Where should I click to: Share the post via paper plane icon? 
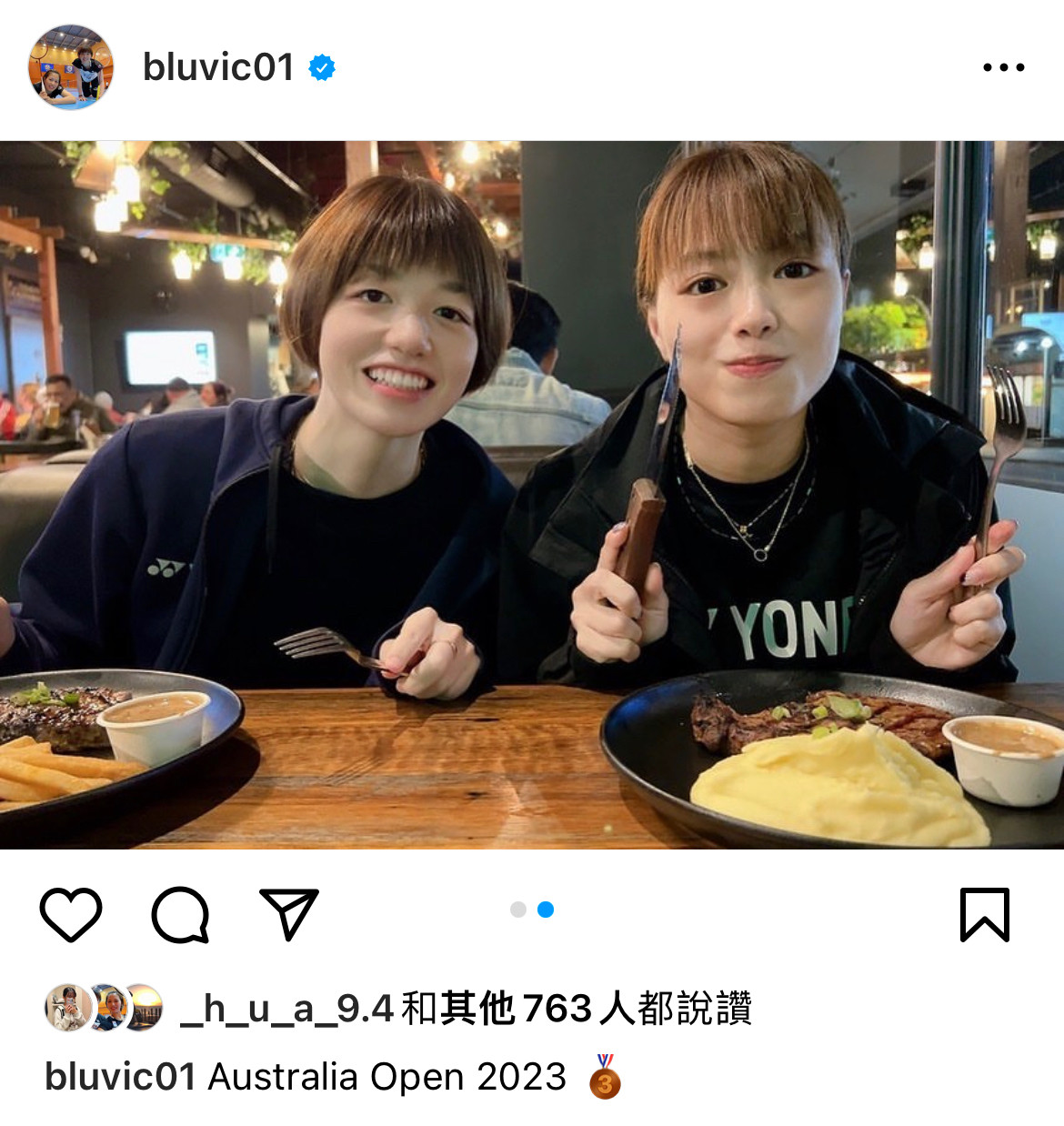[289, 914]
